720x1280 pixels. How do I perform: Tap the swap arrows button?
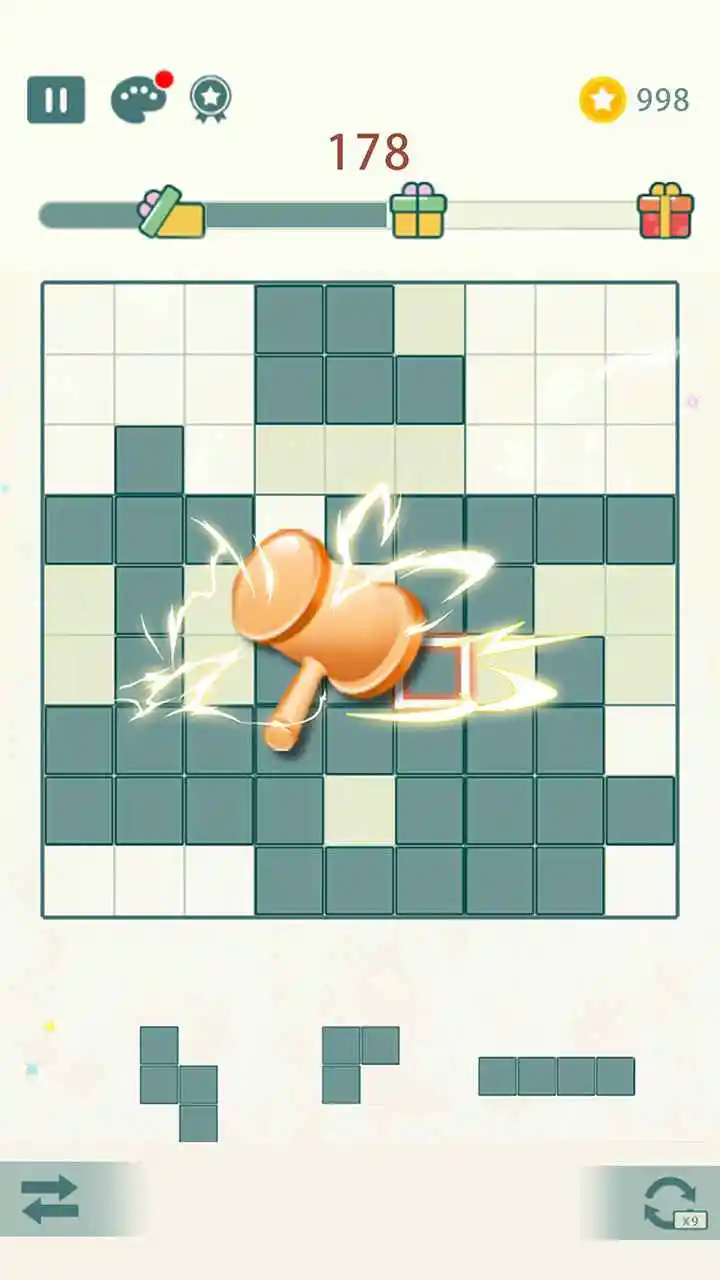(50, 1198)
